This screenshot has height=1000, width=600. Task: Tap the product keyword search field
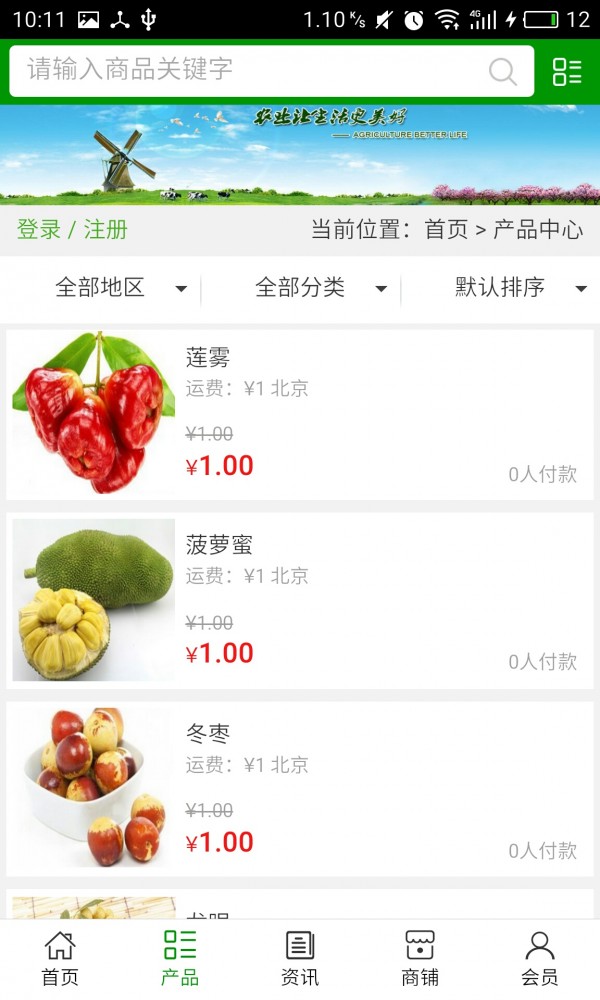click(250, 70)
